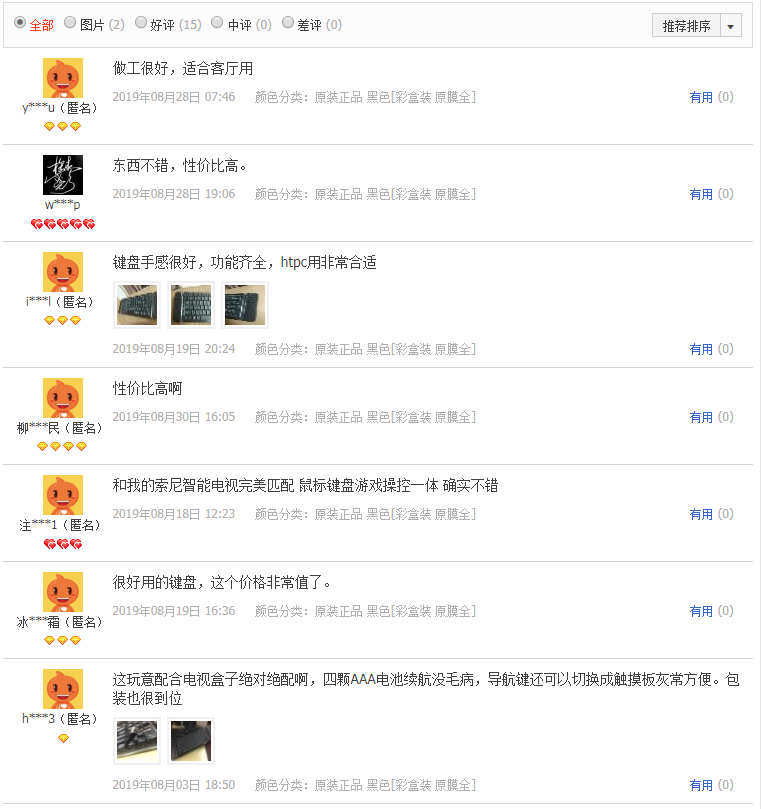Open second photo in h***3's review

pos(191,741)
